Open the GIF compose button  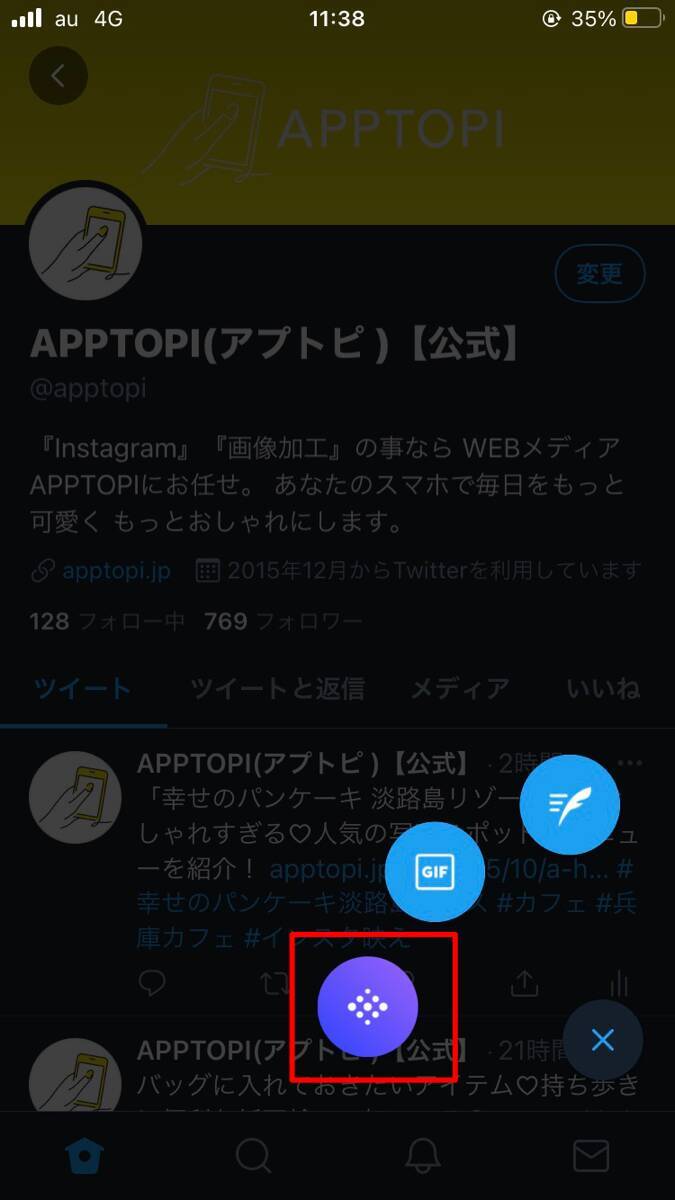point(435,872)
